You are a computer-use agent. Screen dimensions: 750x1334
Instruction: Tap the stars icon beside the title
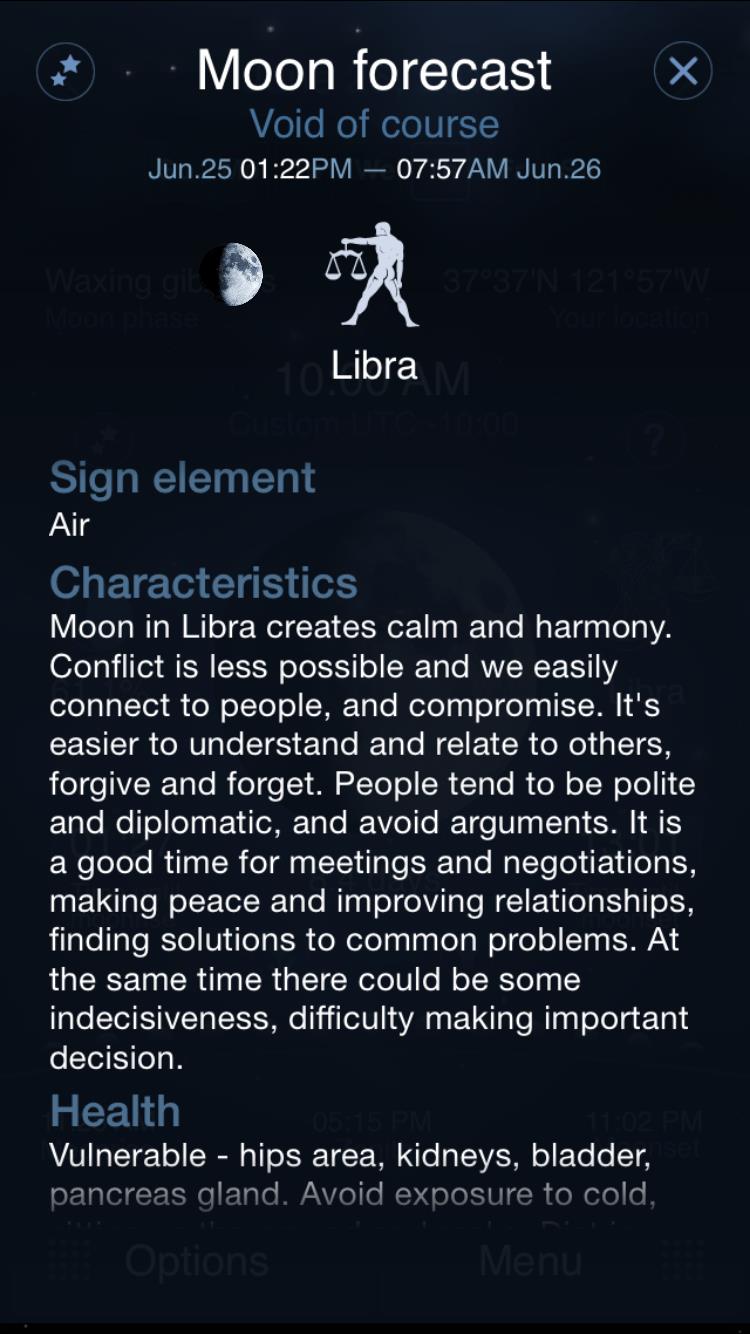coord(66,71)
